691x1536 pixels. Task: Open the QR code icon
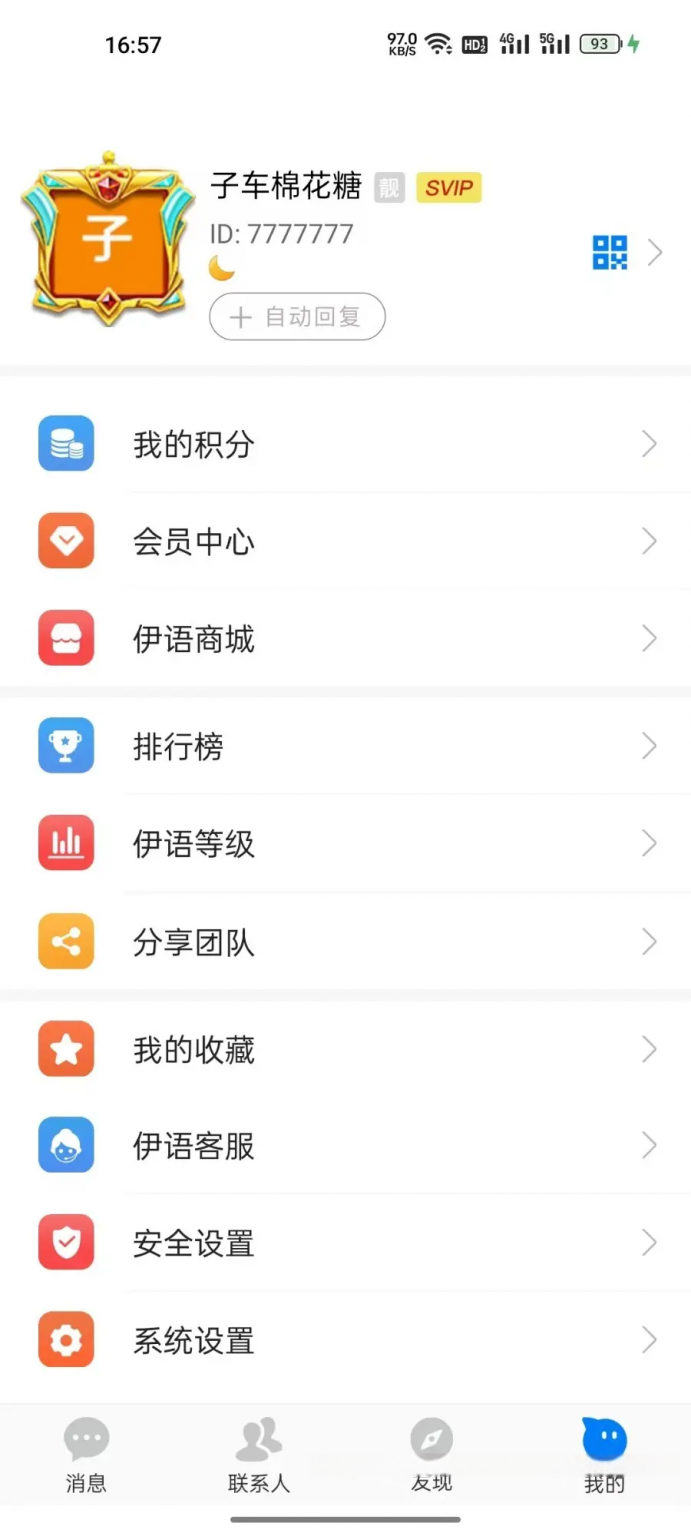(x=610, y=252)
